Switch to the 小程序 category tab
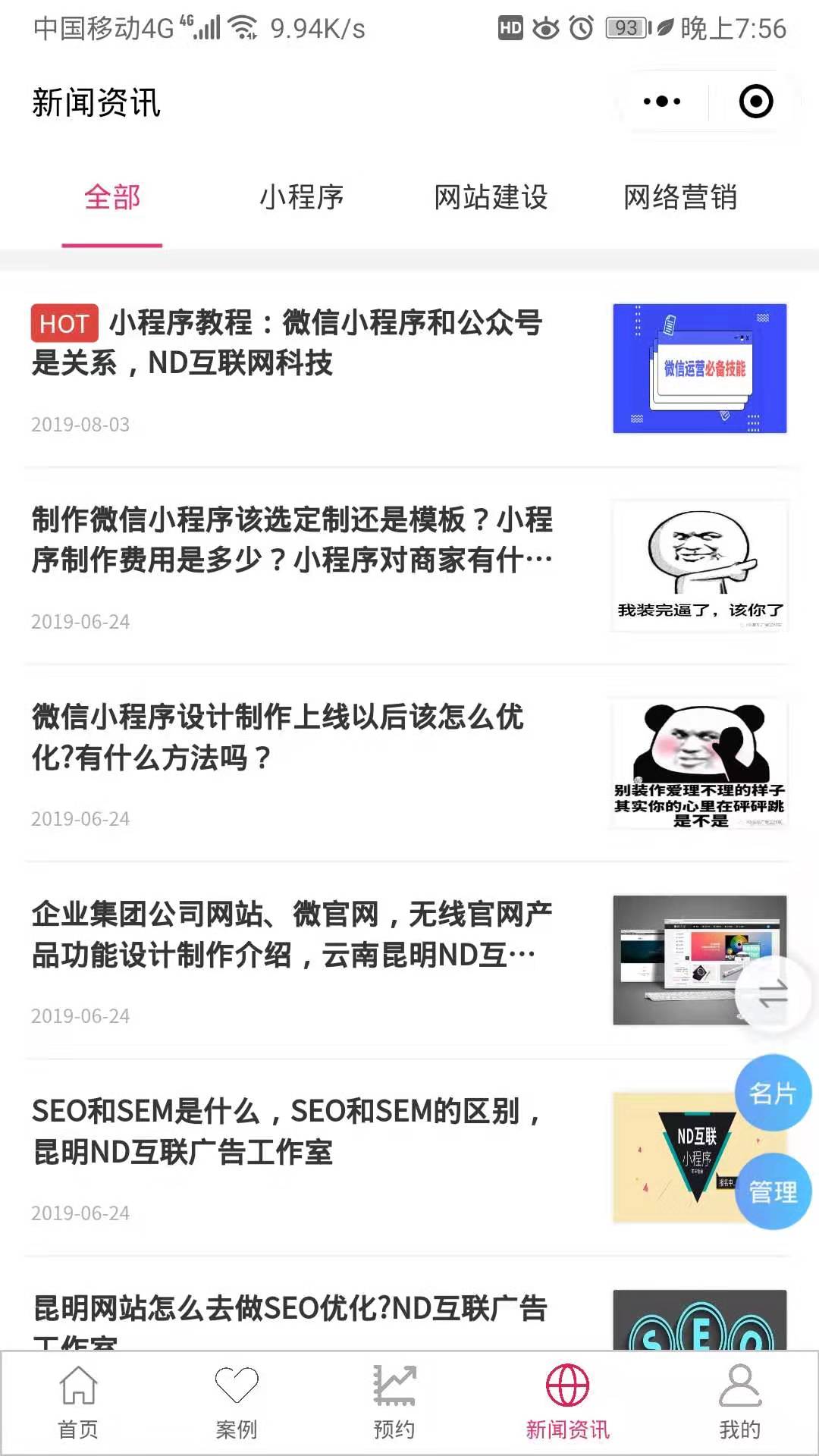 point(301,198)
